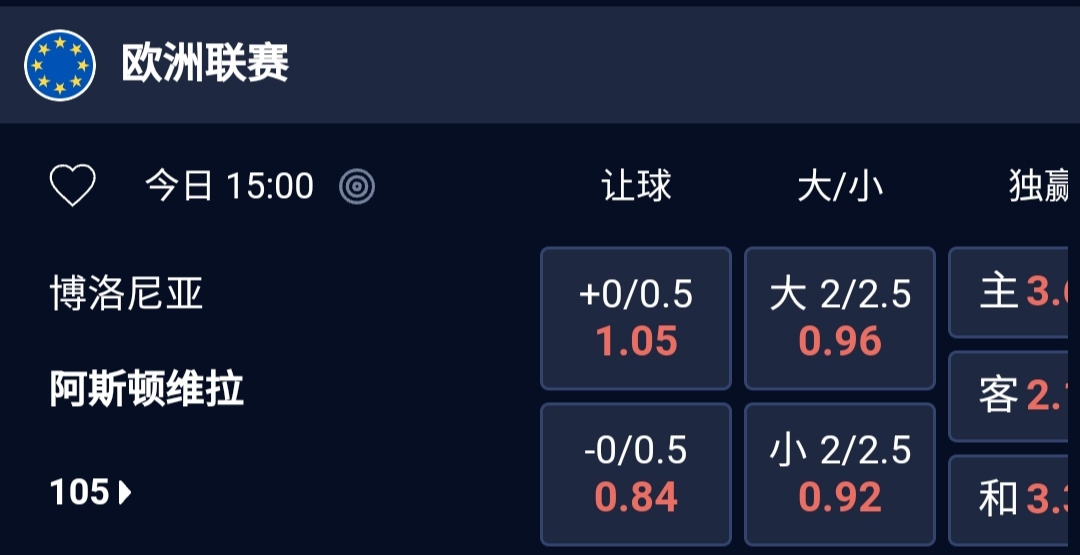Expand the 105 more markets arrow
1080x555 pixels.
pyautogui.click(x=92, y=492)
